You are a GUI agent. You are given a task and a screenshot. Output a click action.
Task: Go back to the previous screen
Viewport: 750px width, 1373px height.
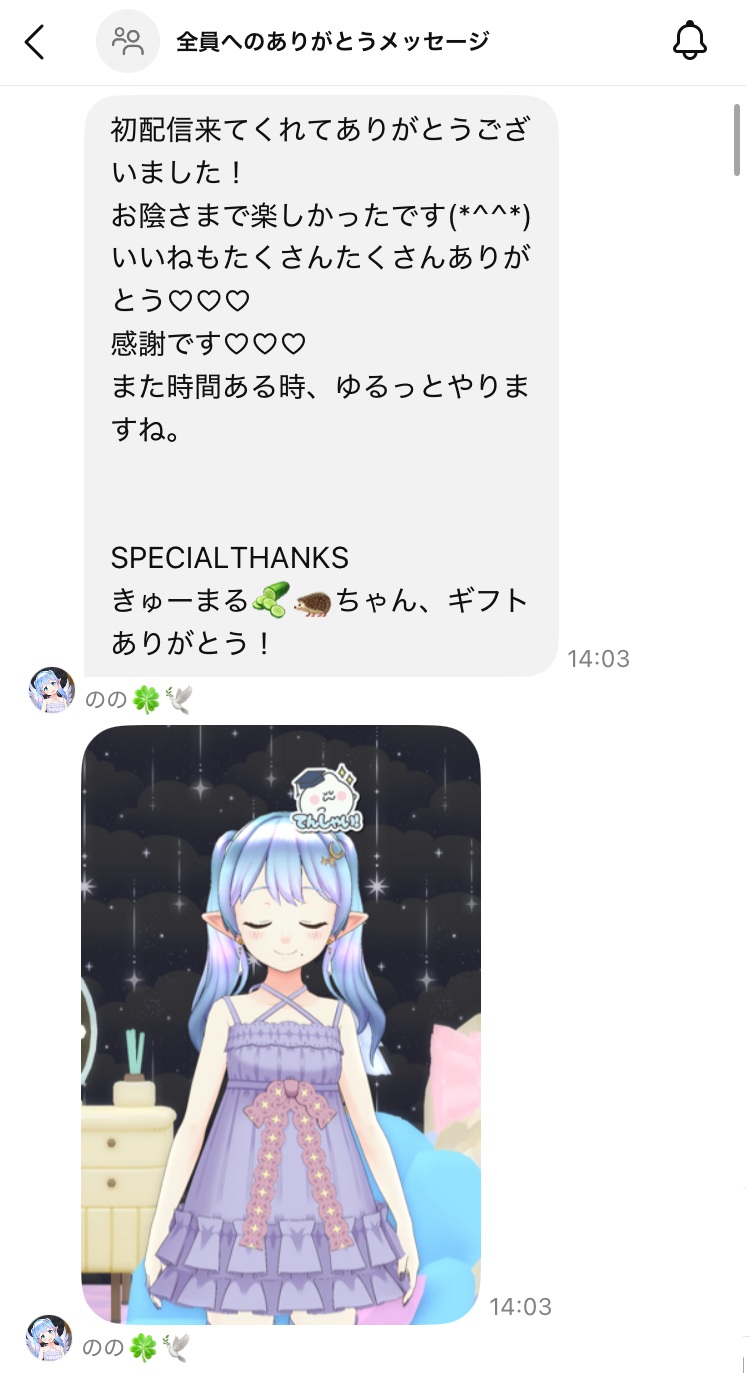35,42
